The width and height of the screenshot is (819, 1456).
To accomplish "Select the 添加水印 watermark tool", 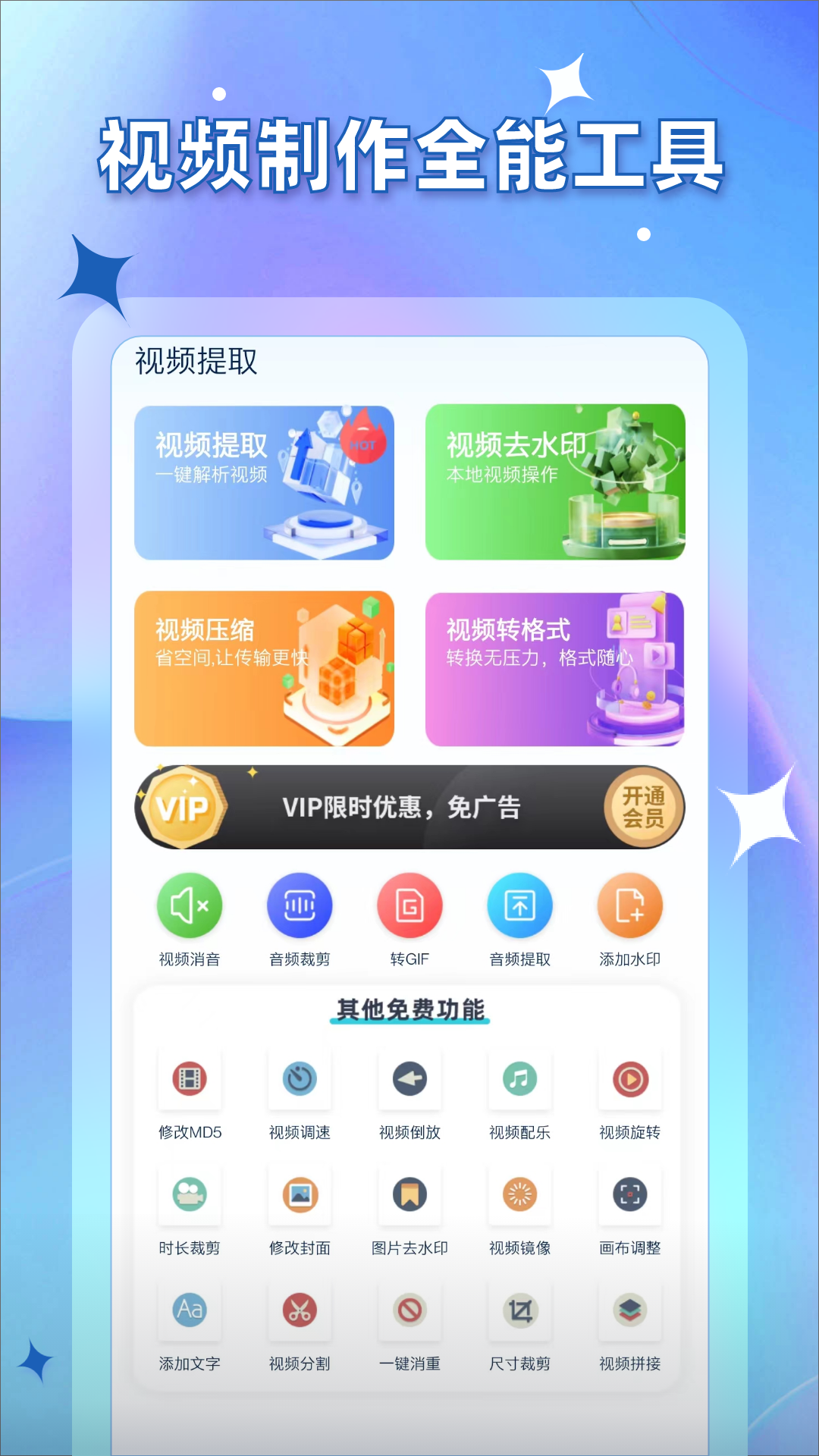I will [x=629, y=905].
